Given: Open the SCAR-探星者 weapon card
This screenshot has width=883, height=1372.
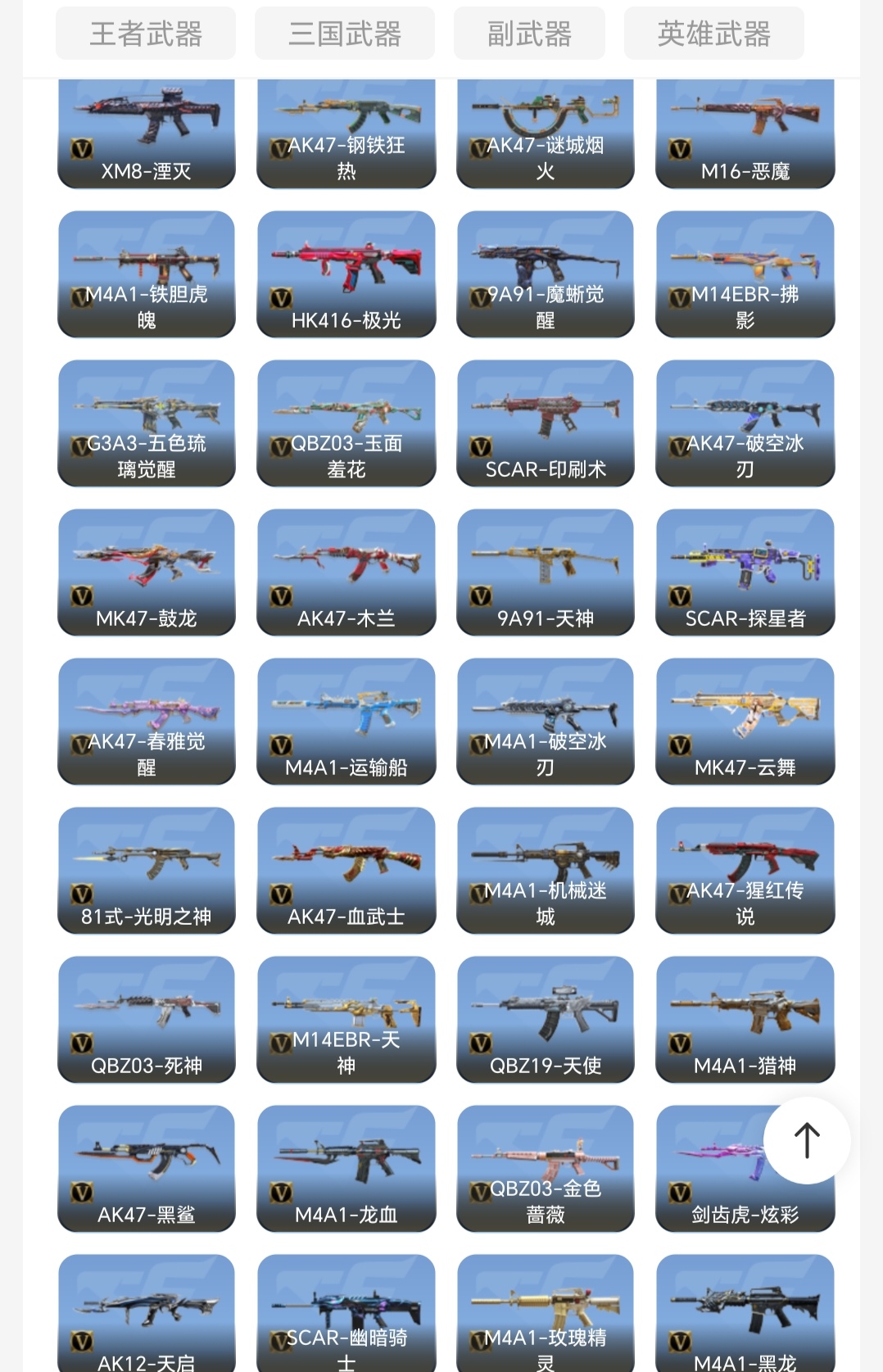Looking at the screenshot, I should 745,573.
